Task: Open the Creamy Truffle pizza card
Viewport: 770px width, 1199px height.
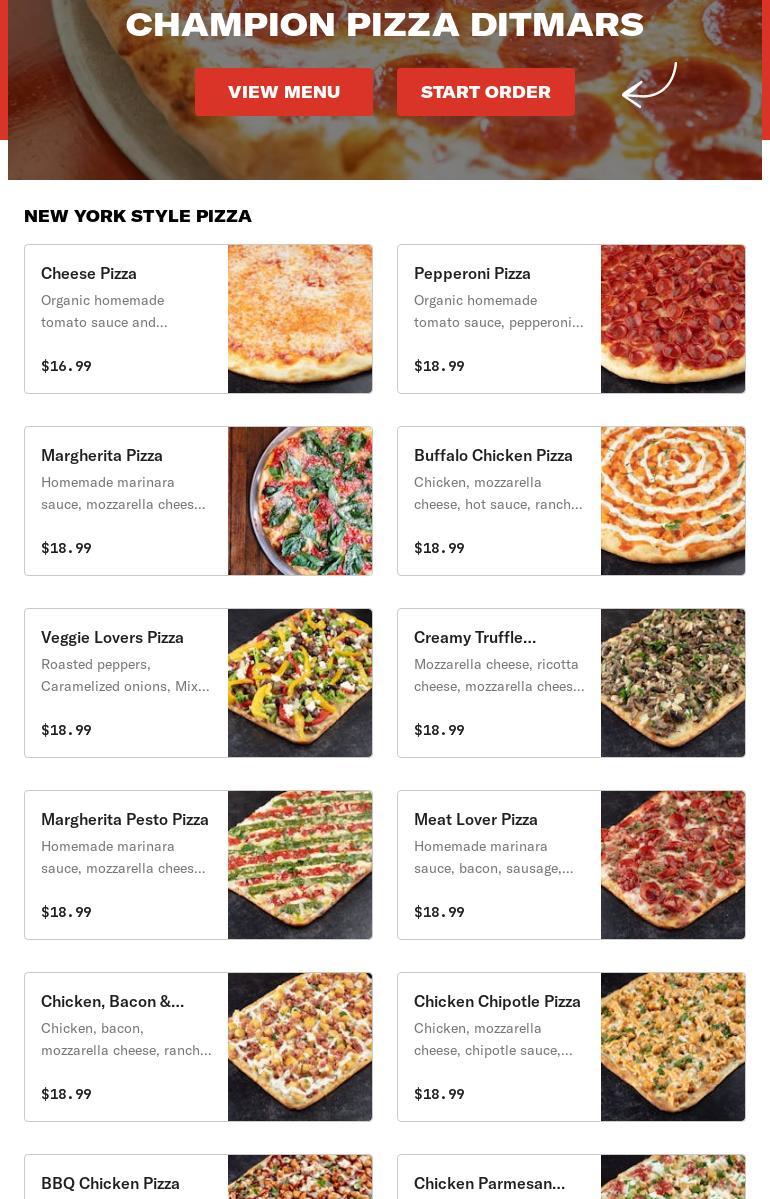Action: tap(571, 683)
